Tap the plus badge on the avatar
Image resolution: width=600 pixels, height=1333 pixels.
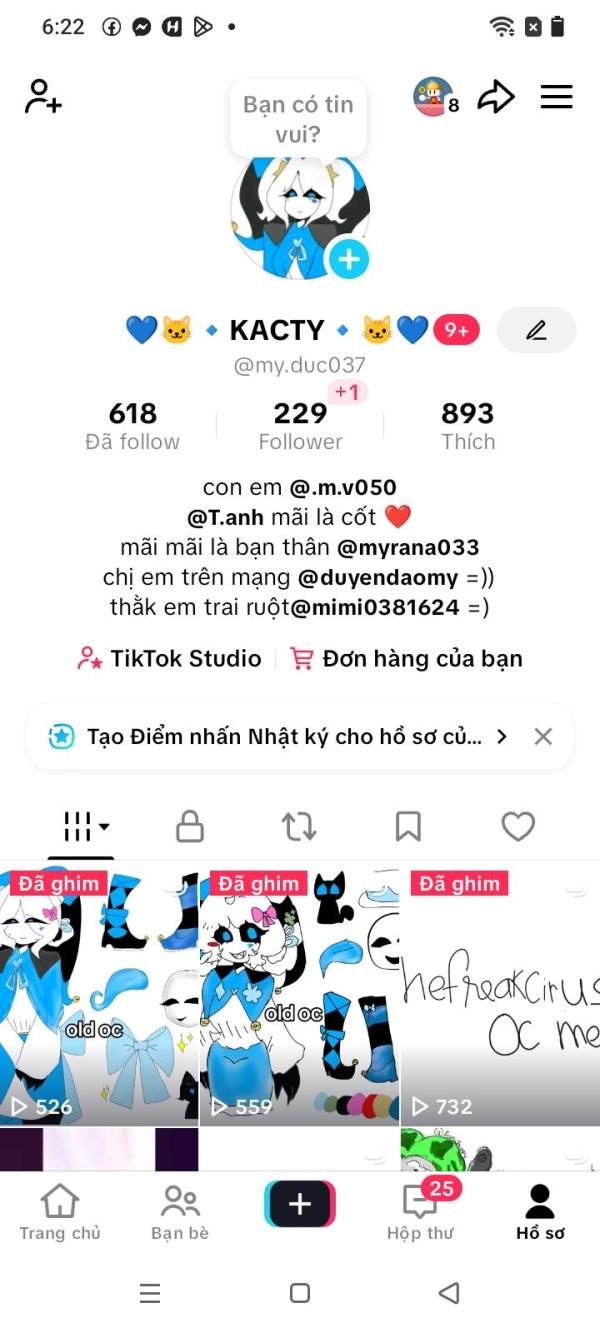point(349,260)
